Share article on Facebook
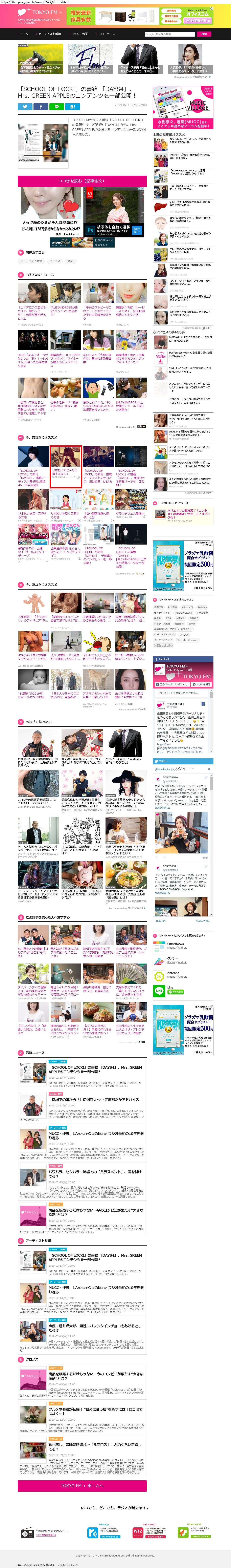Image resolution: width=231 pixels, height=1568 pixels. point(41,107)
